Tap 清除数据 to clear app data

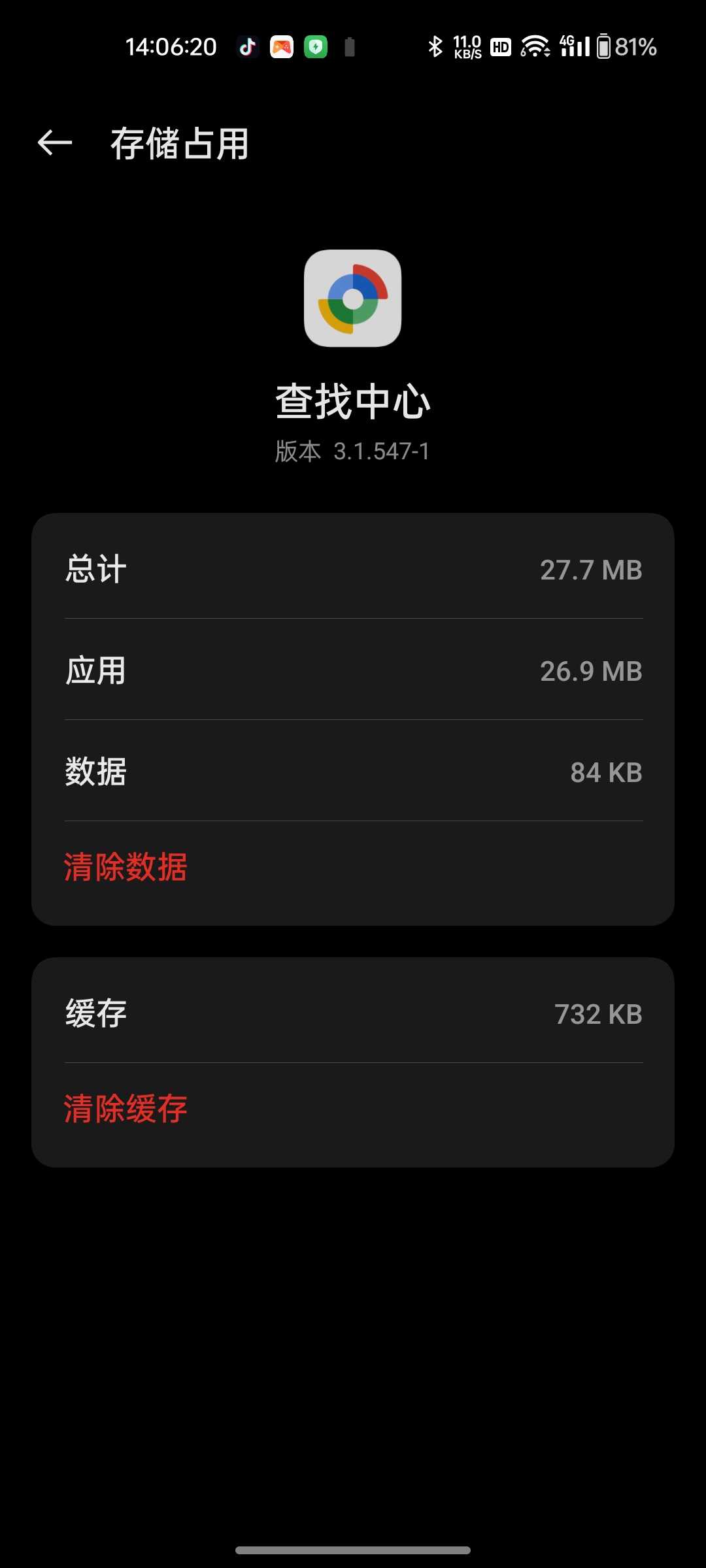(x=126, y=867)
